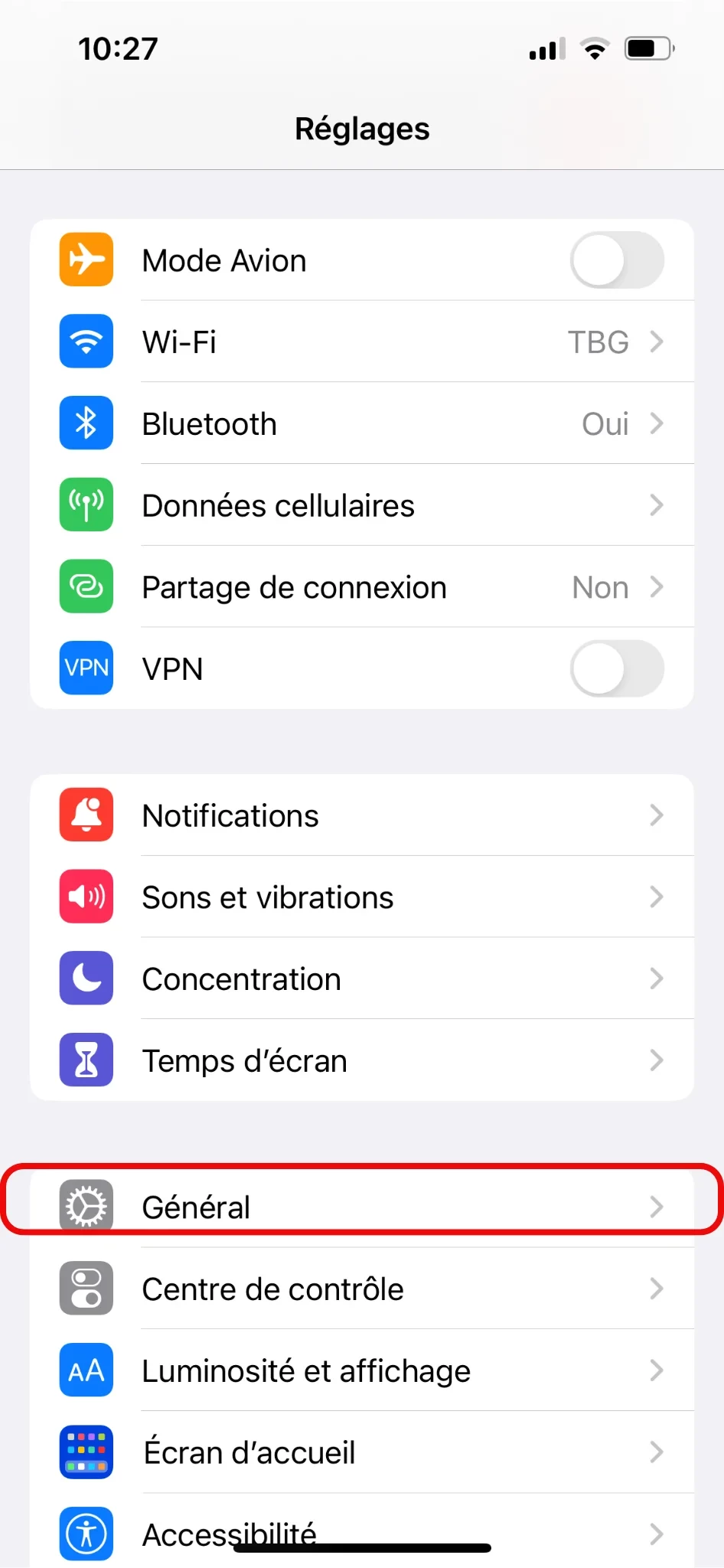Open Temps d'écran
This screenshot has height=1568, width=724.
pyautogui.click(x=361, y=1061)
